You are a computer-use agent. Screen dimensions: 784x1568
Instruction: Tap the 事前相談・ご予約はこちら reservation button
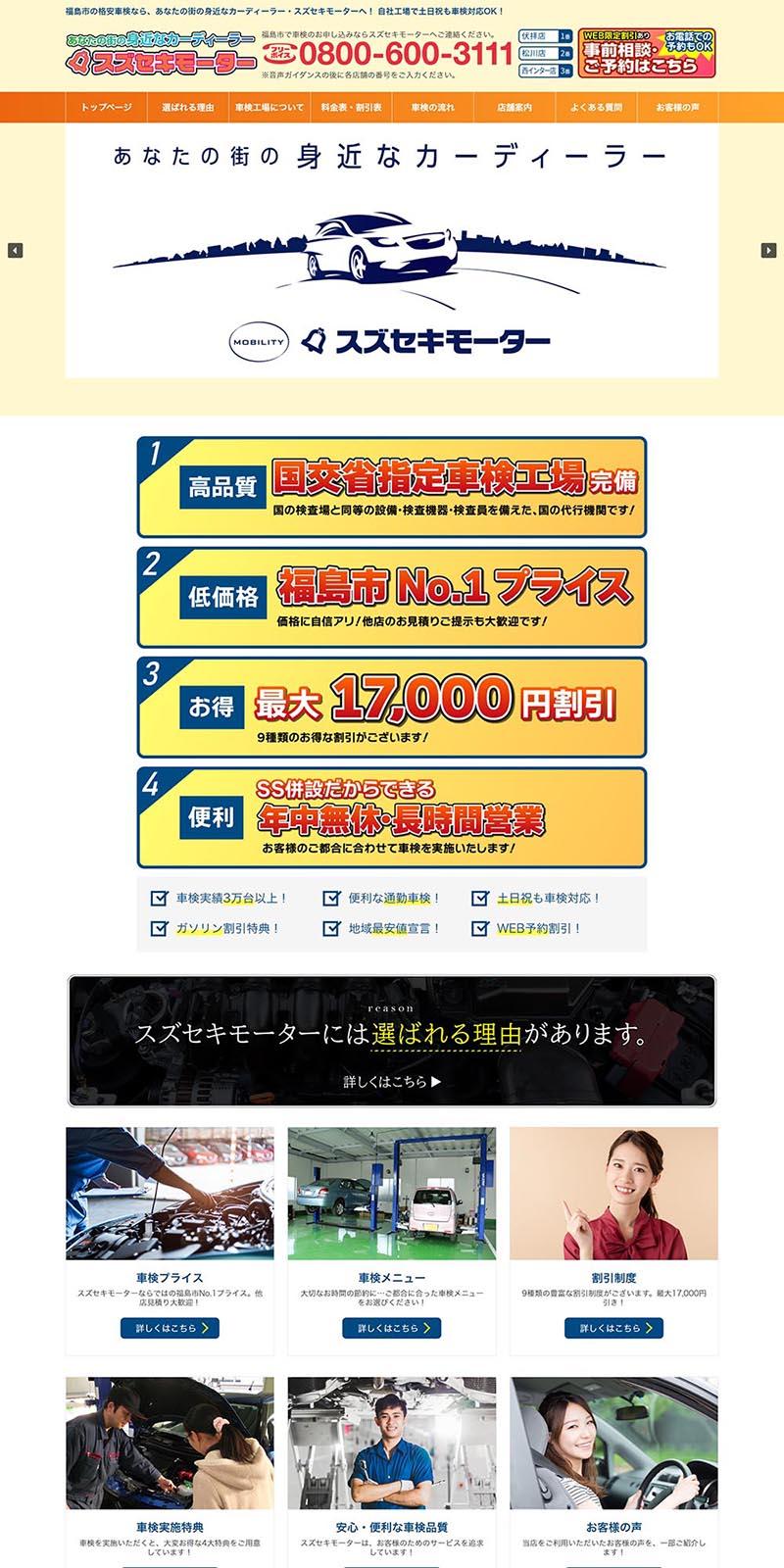point(647,54)
